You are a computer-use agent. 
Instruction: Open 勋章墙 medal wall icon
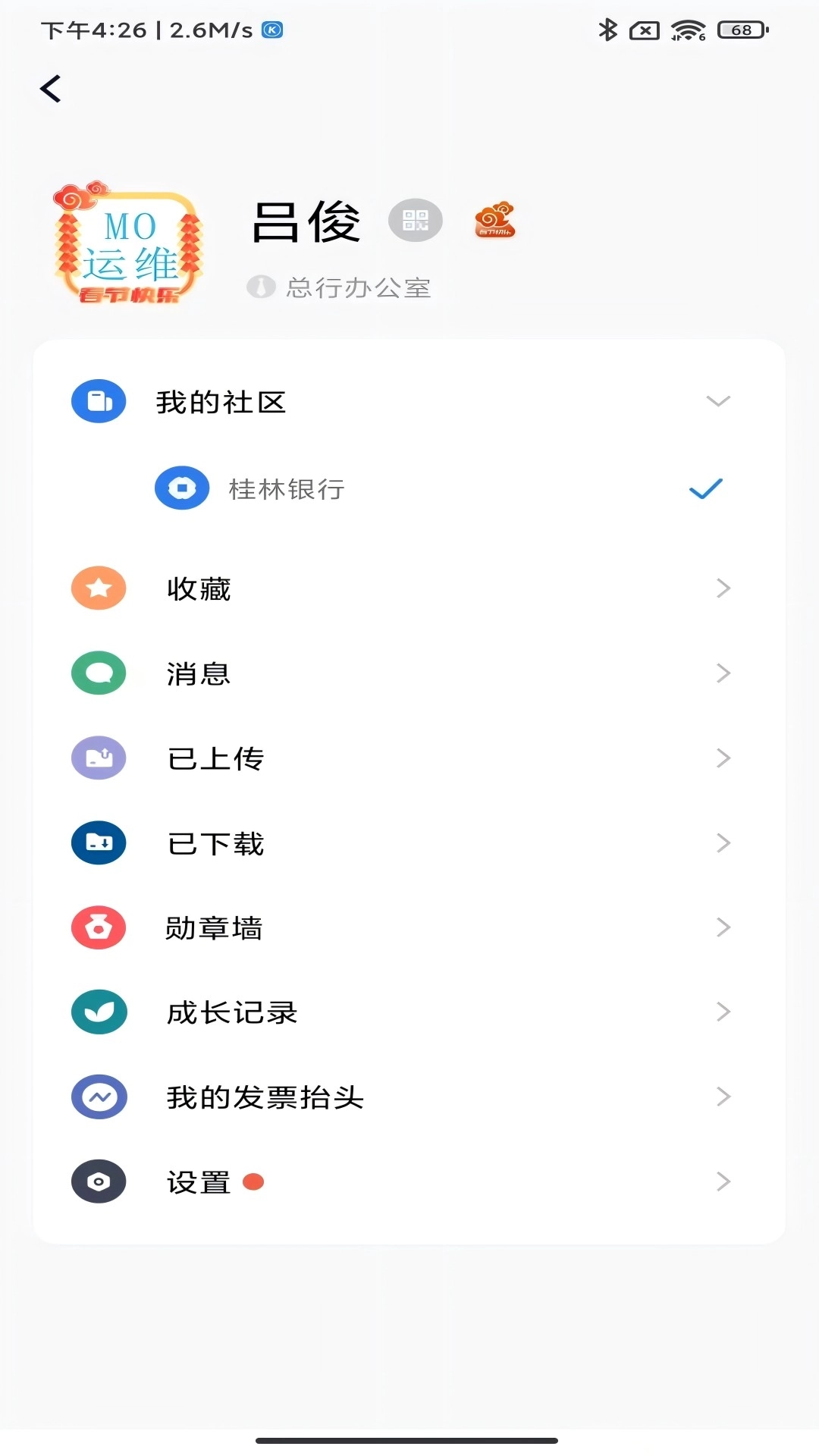98,927
